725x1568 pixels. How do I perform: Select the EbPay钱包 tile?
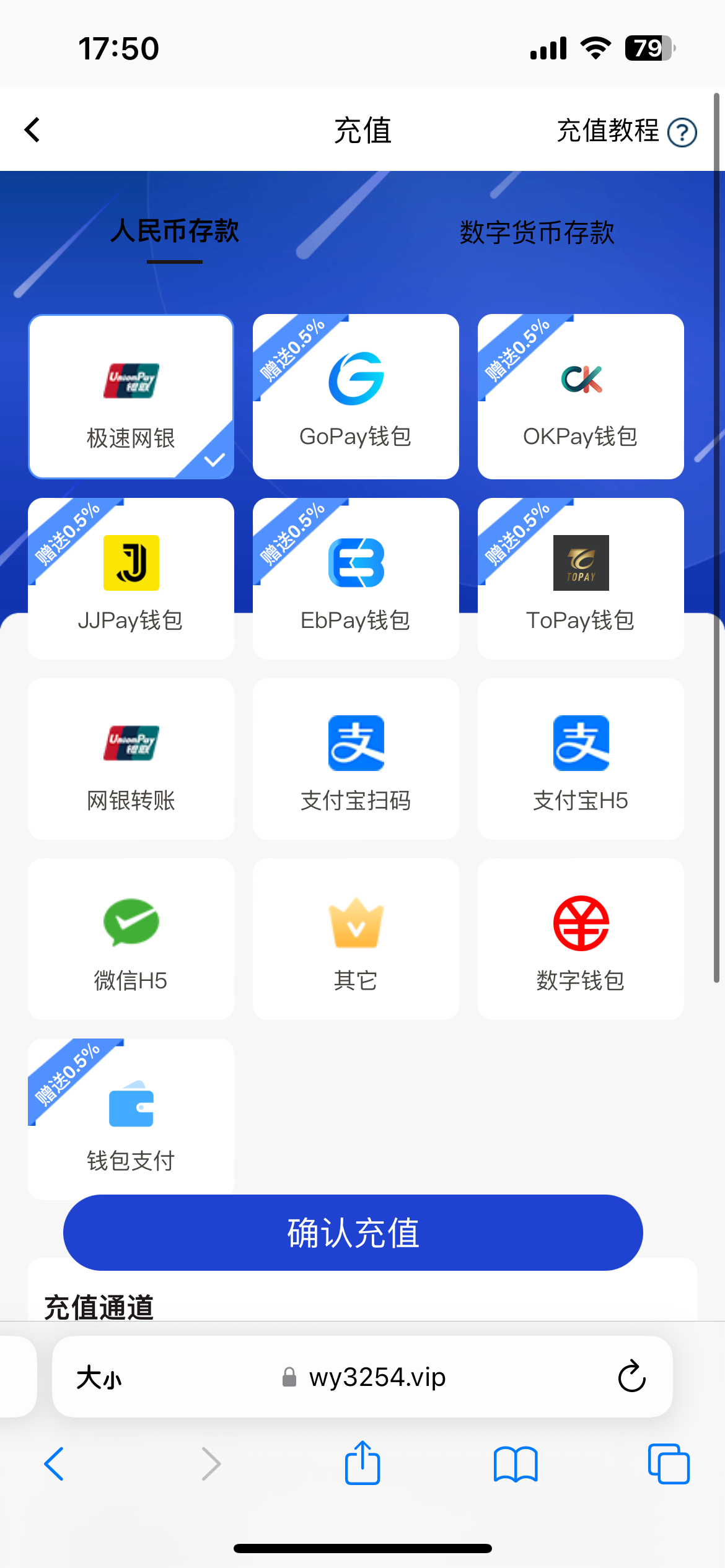pos(356,579)
